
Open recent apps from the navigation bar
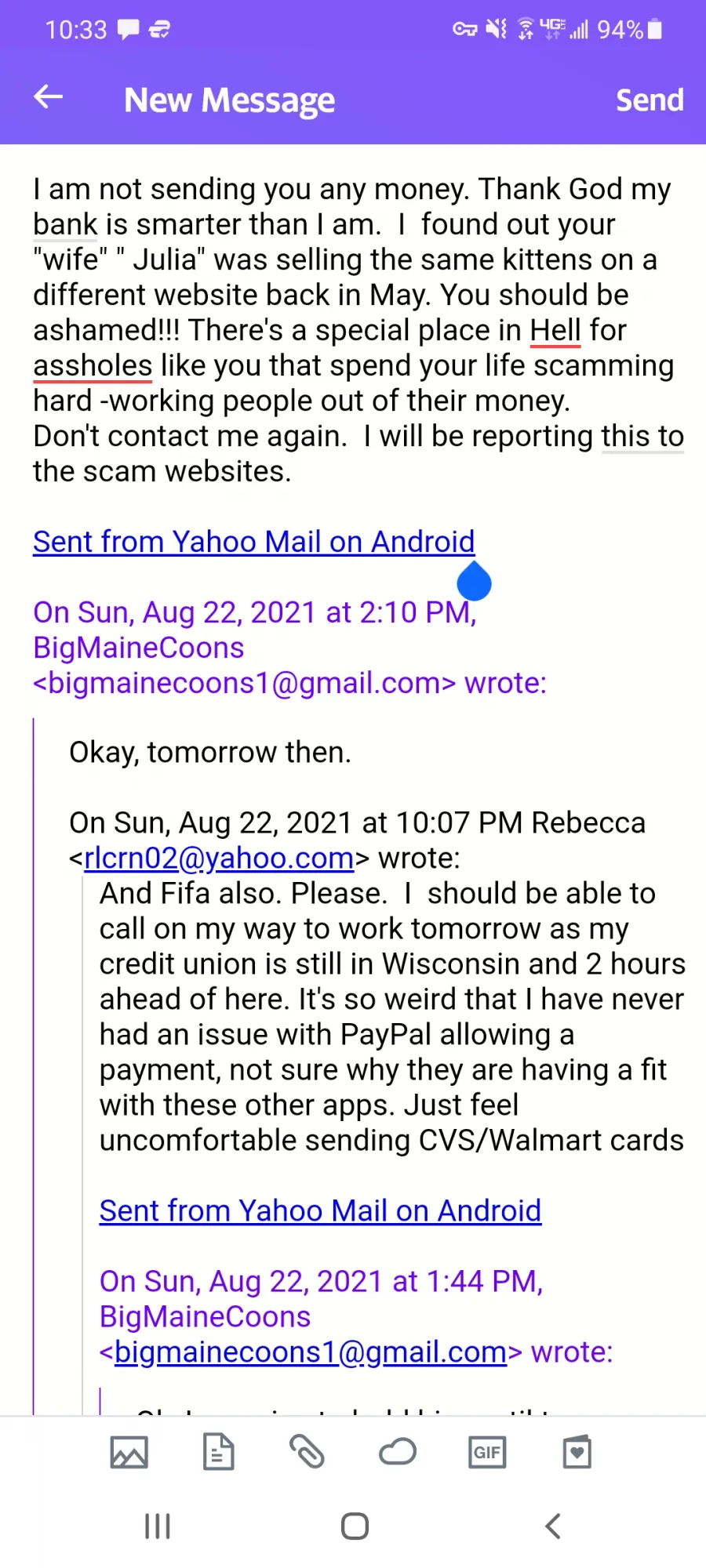(x=158, y=1526)
